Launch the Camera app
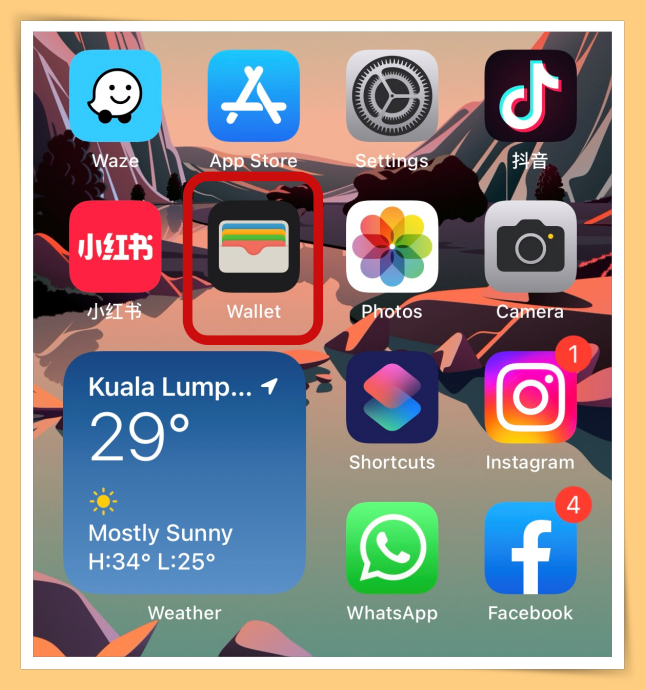Screen dimensions: 645x690 (x=530, y=247)
